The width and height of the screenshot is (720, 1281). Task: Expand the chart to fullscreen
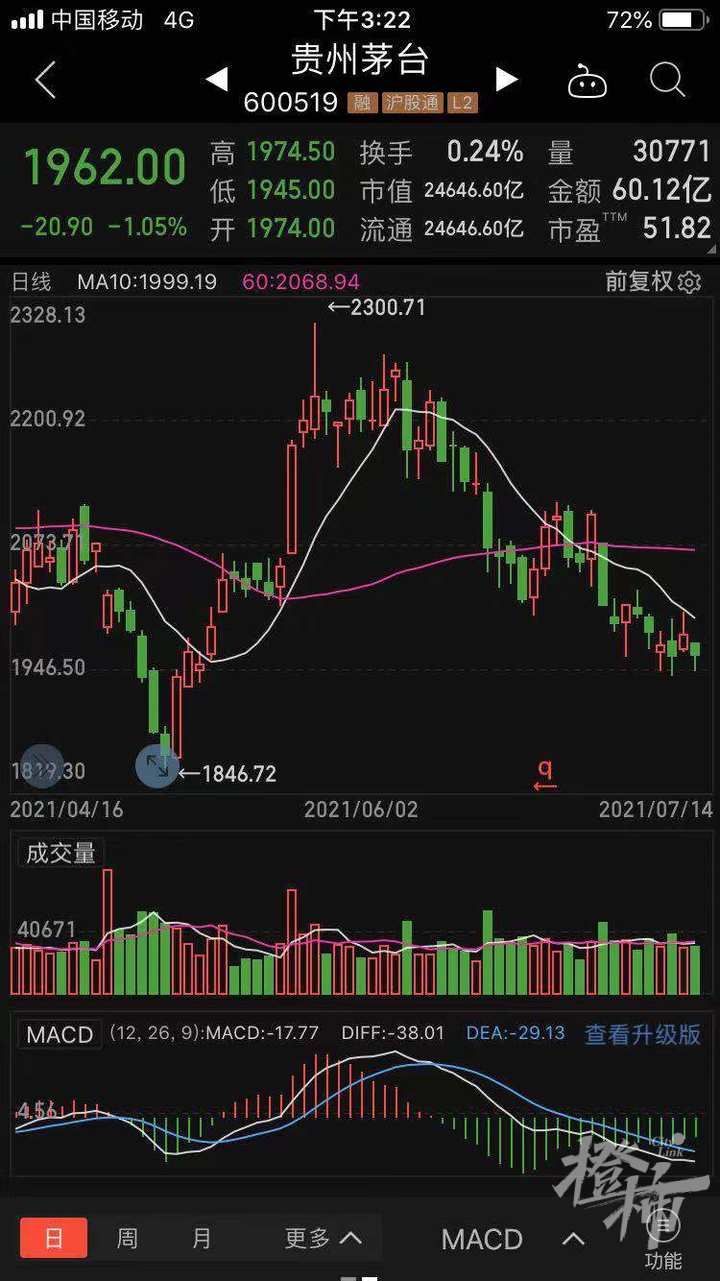click(157, 766)
